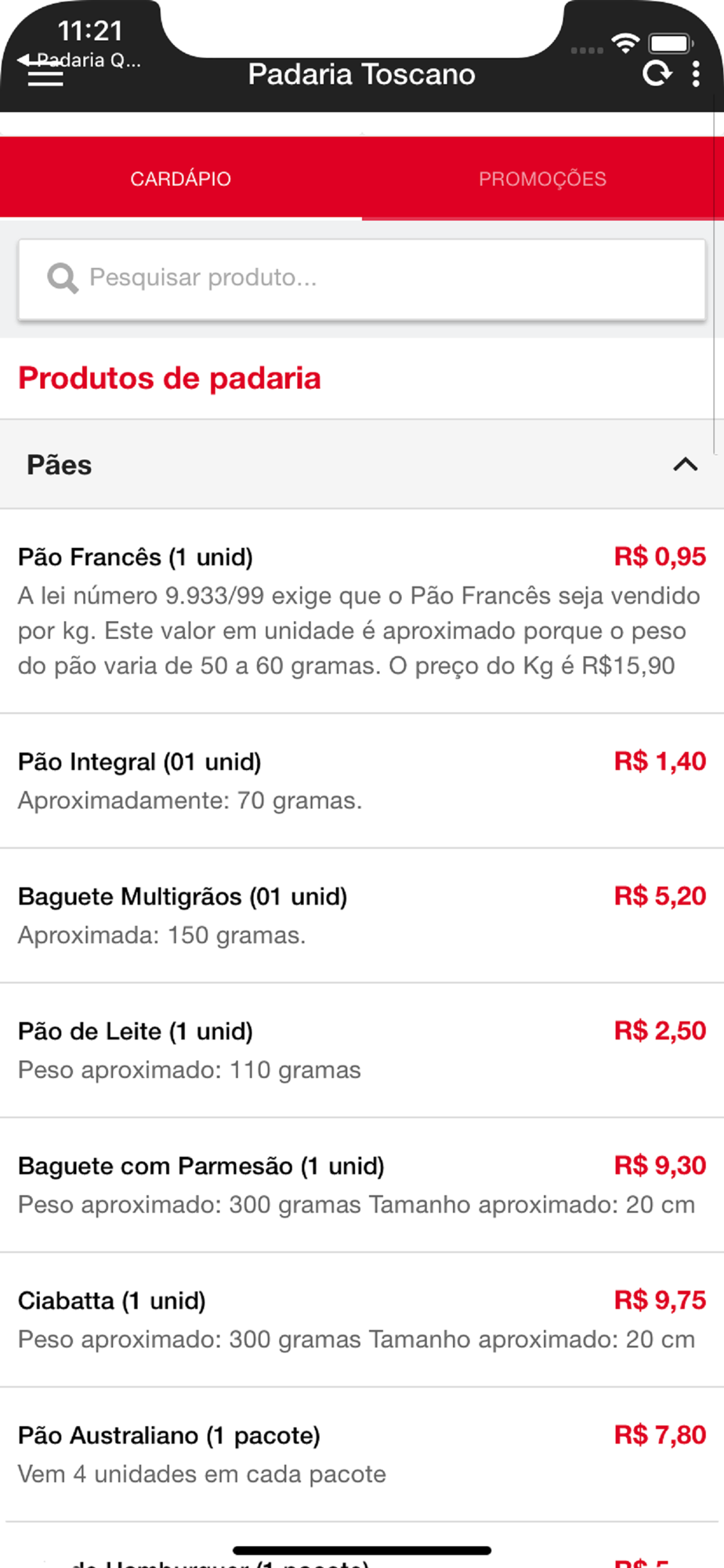Select Pão Integral (01 unid)
The height and width of the screenshot is (1568, 724).
pyautogui.click(x=362, y=781)
